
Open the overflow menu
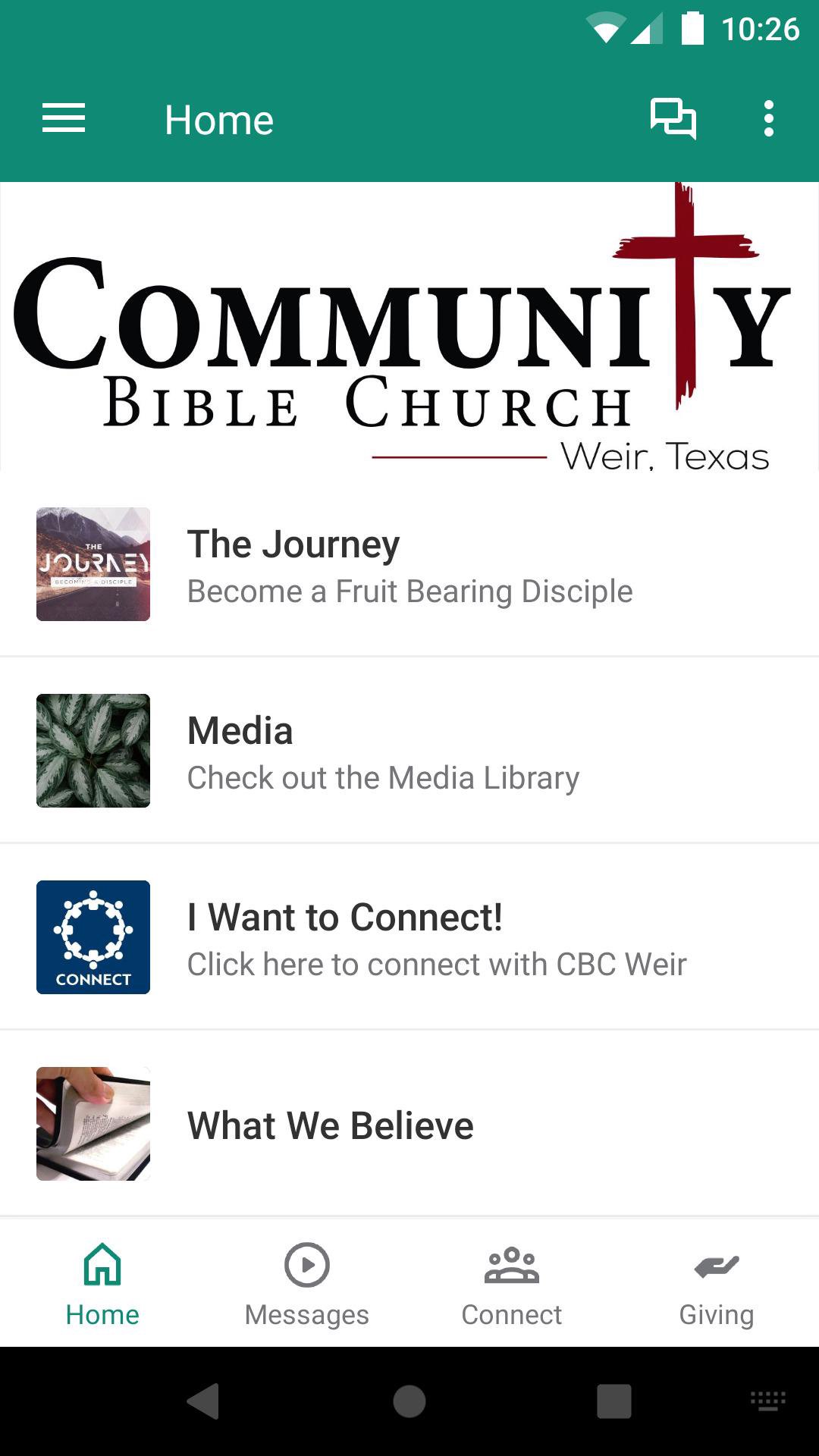(769, 119)
